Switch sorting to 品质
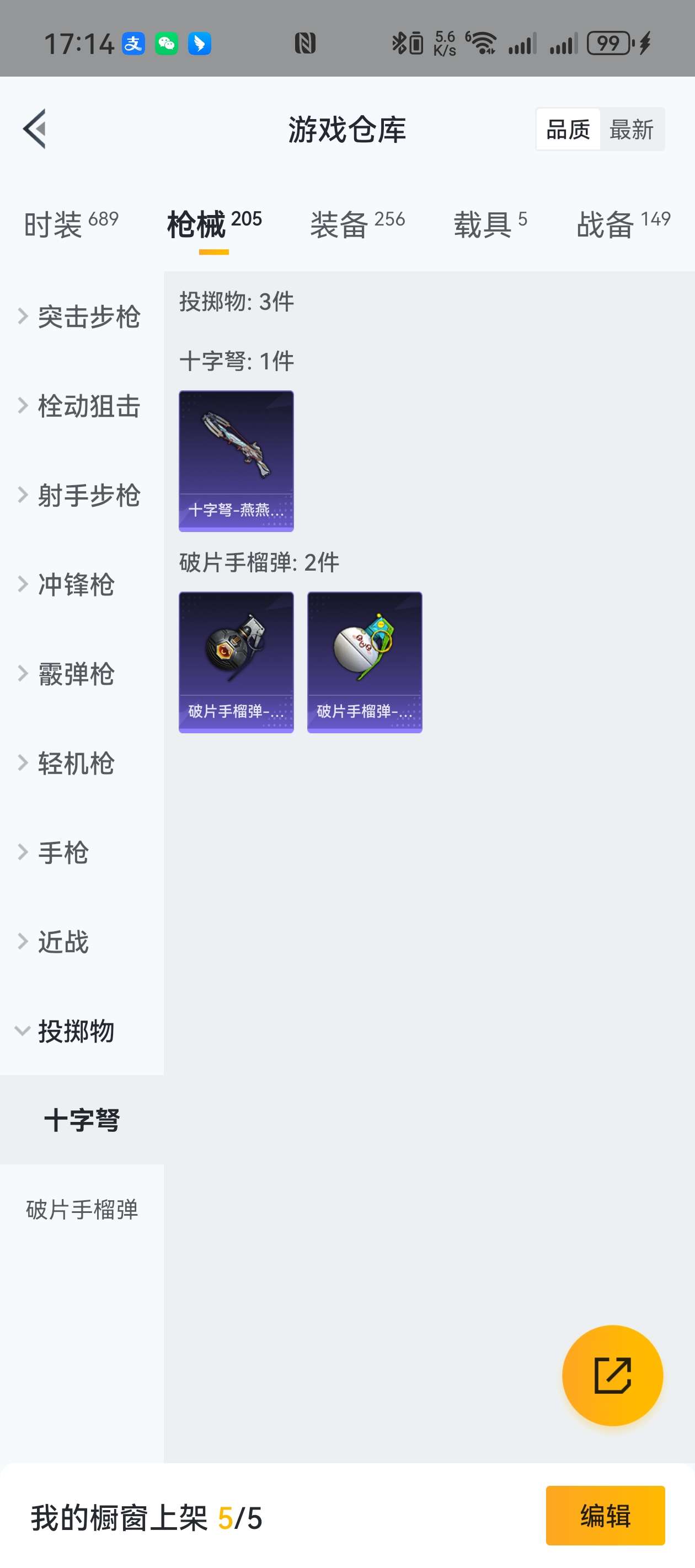This screenshot has width=695, height=1568. (568, 129)
